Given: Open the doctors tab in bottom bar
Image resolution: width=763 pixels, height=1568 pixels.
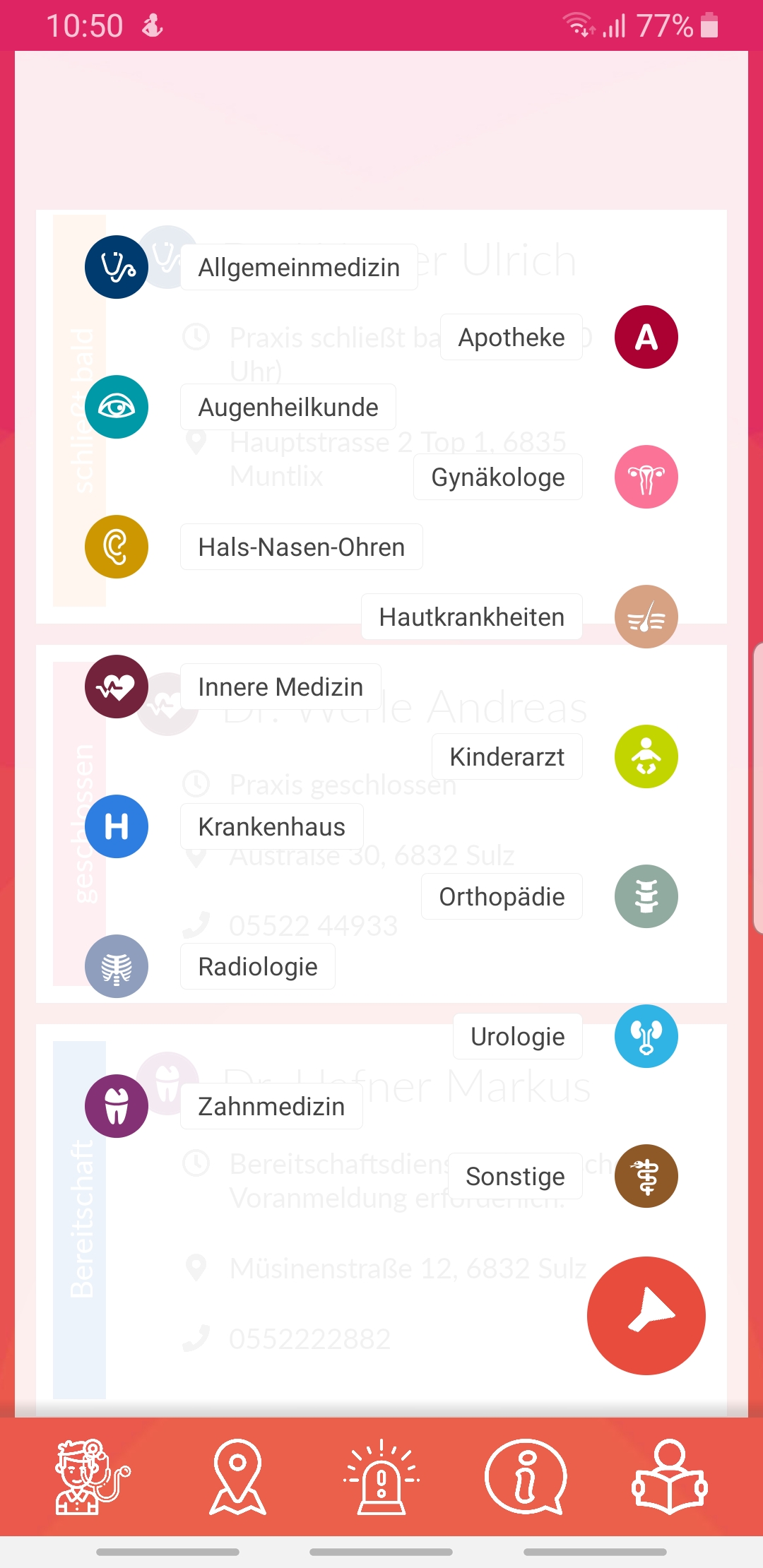Looking at the screenshot, I should [x=93, y=1477].
